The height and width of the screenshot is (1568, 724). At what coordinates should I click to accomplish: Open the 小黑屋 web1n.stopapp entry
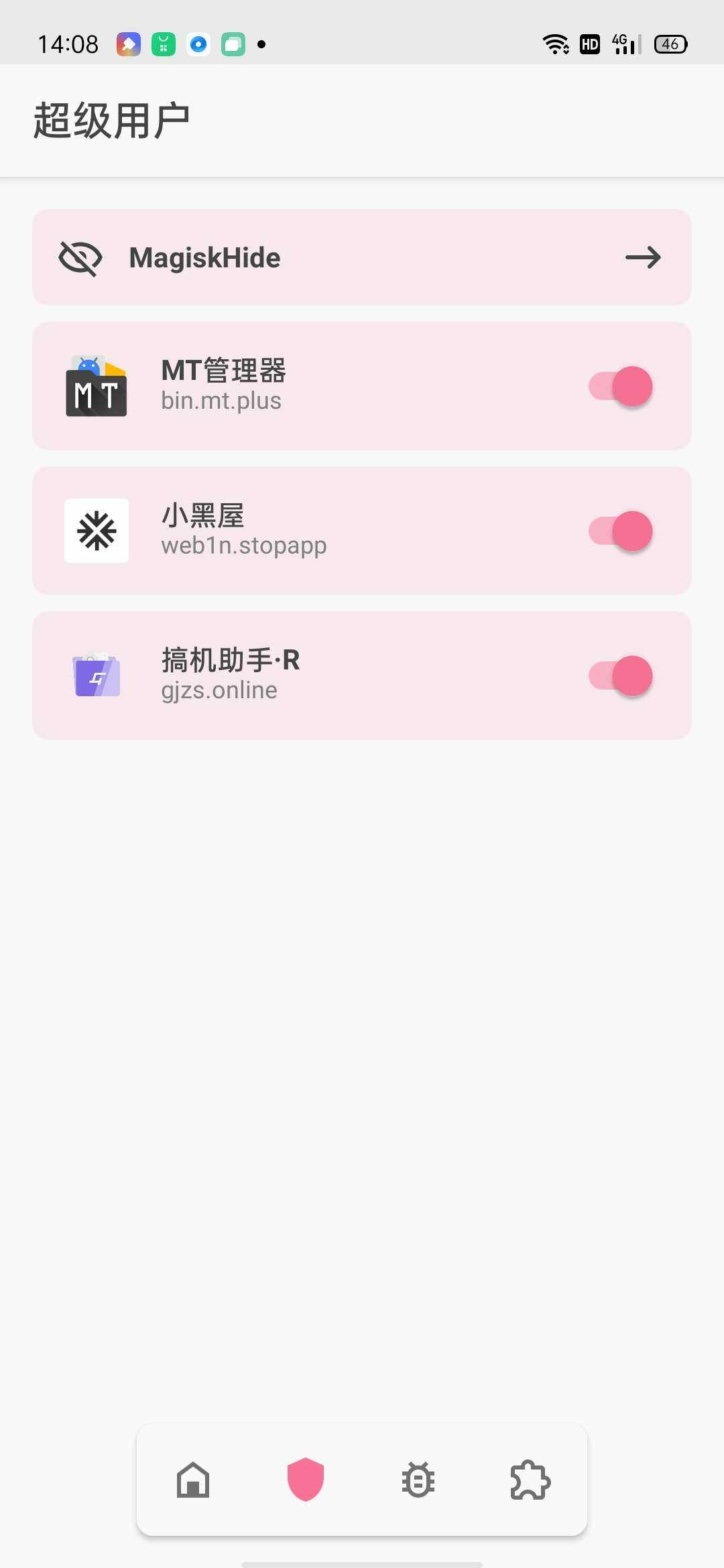(362, 531)
